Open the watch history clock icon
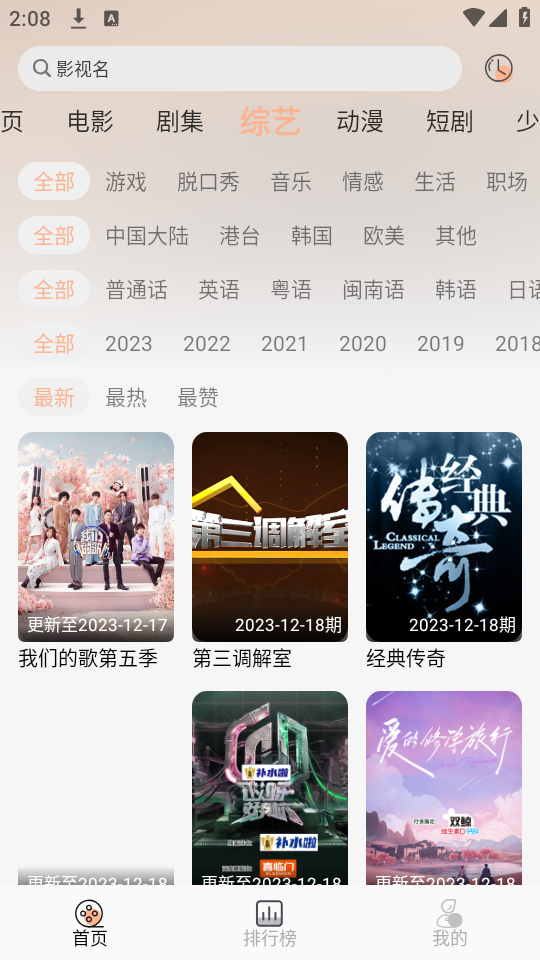 point(498,68)
